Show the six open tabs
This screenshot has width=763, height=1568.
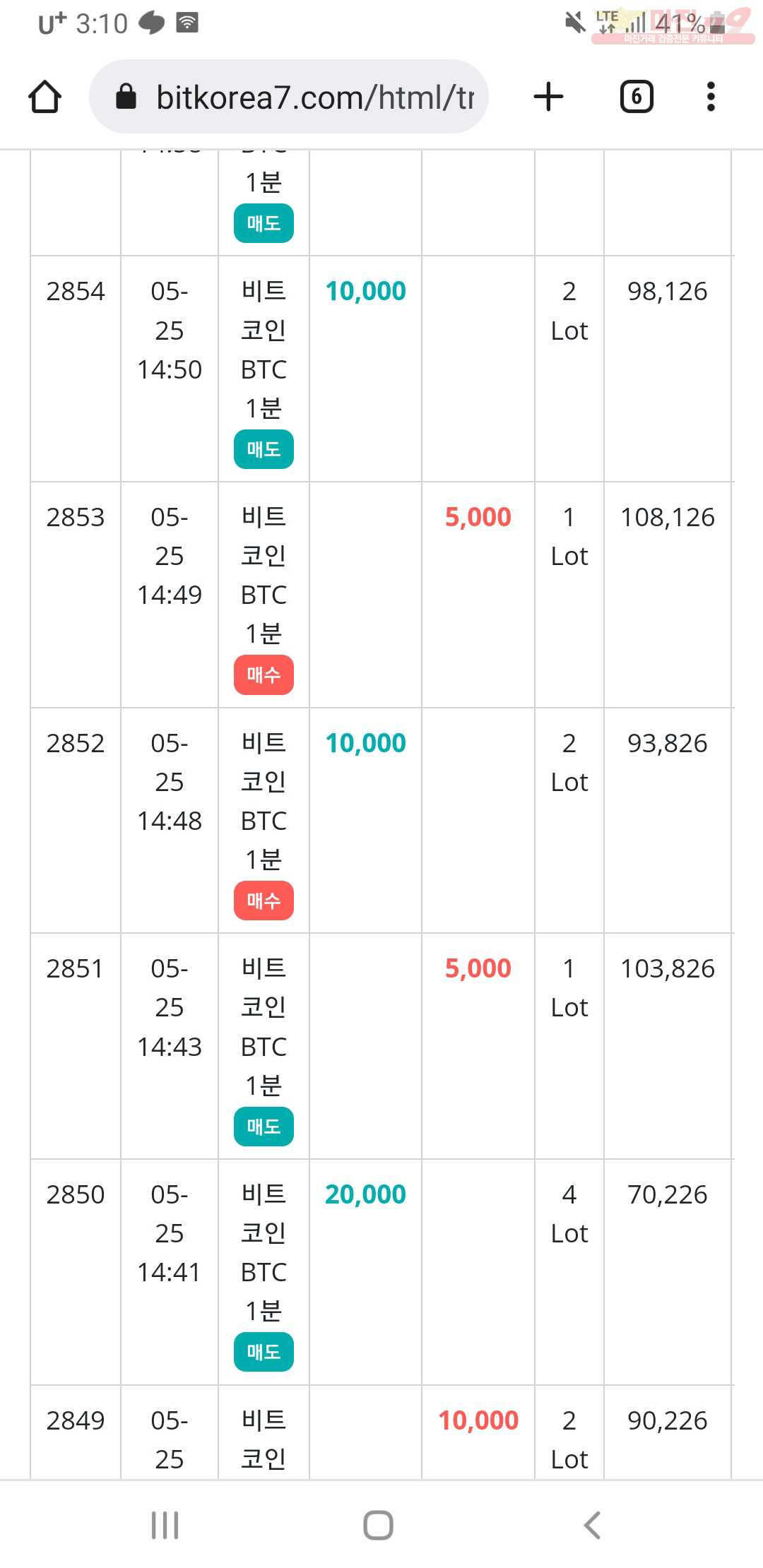point(637,97)
